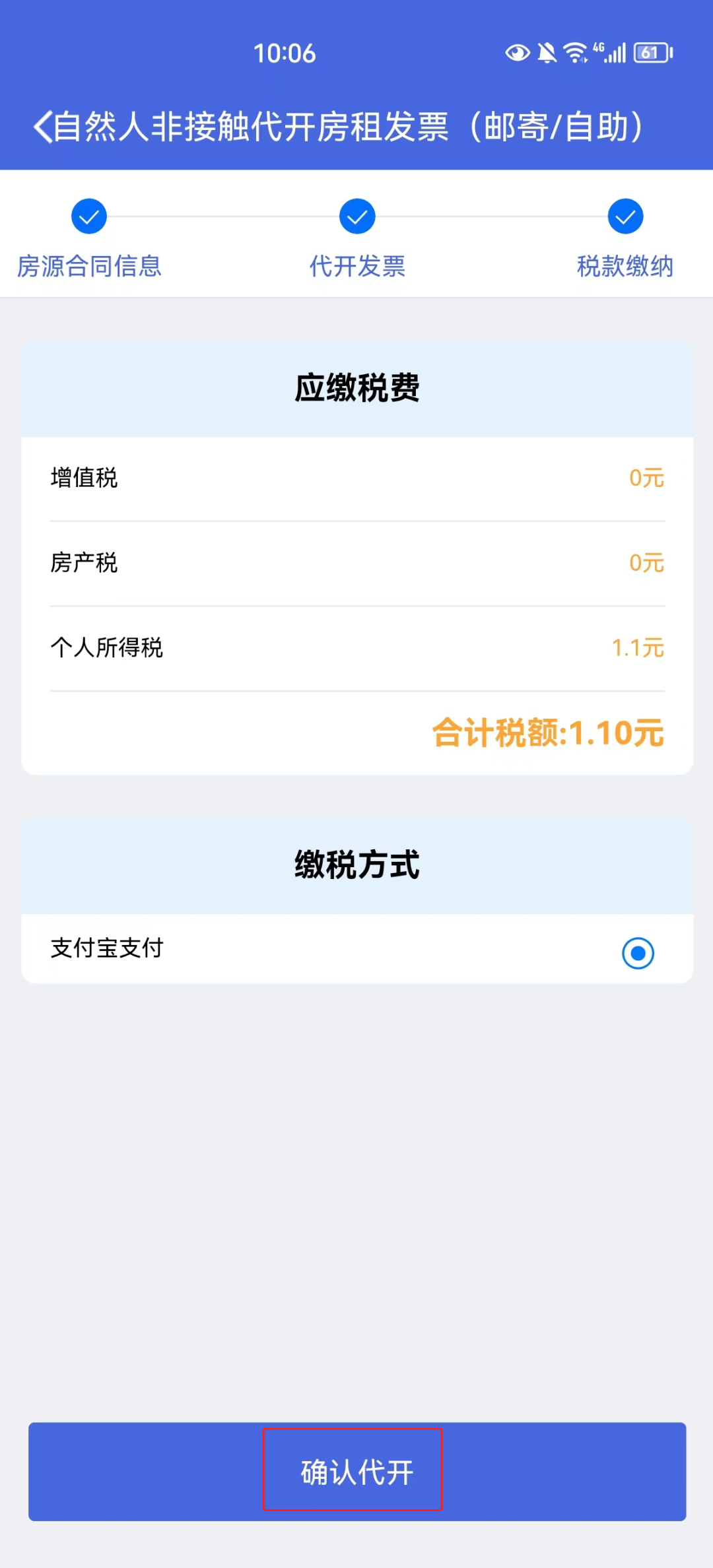Go back using the header arrow
Image resolution: width=713 pixels, height=1568 pixels.
pos(43,127)
